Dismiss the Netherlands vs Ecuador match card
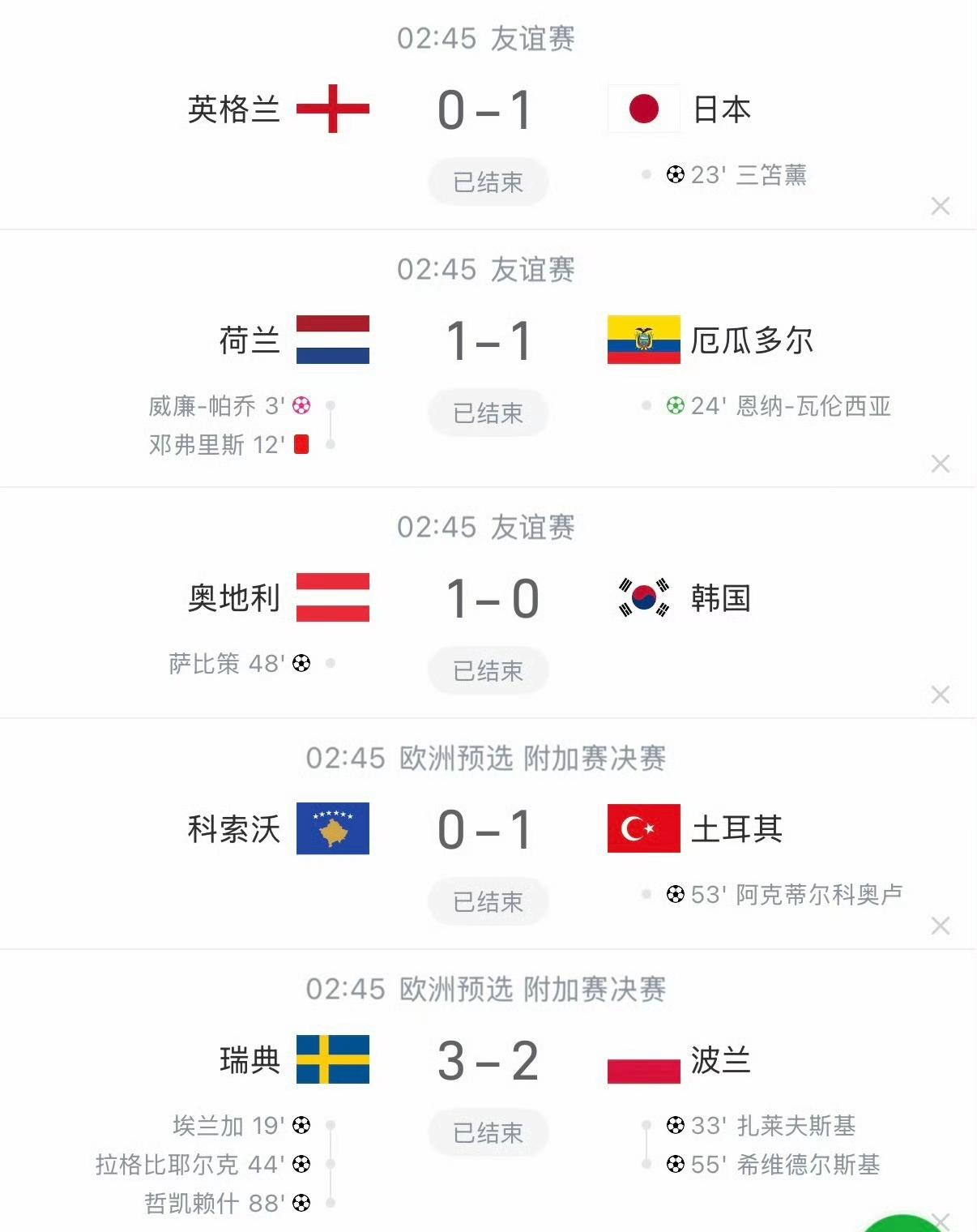Screen dimensions: 977x1232 coord(940,464)
